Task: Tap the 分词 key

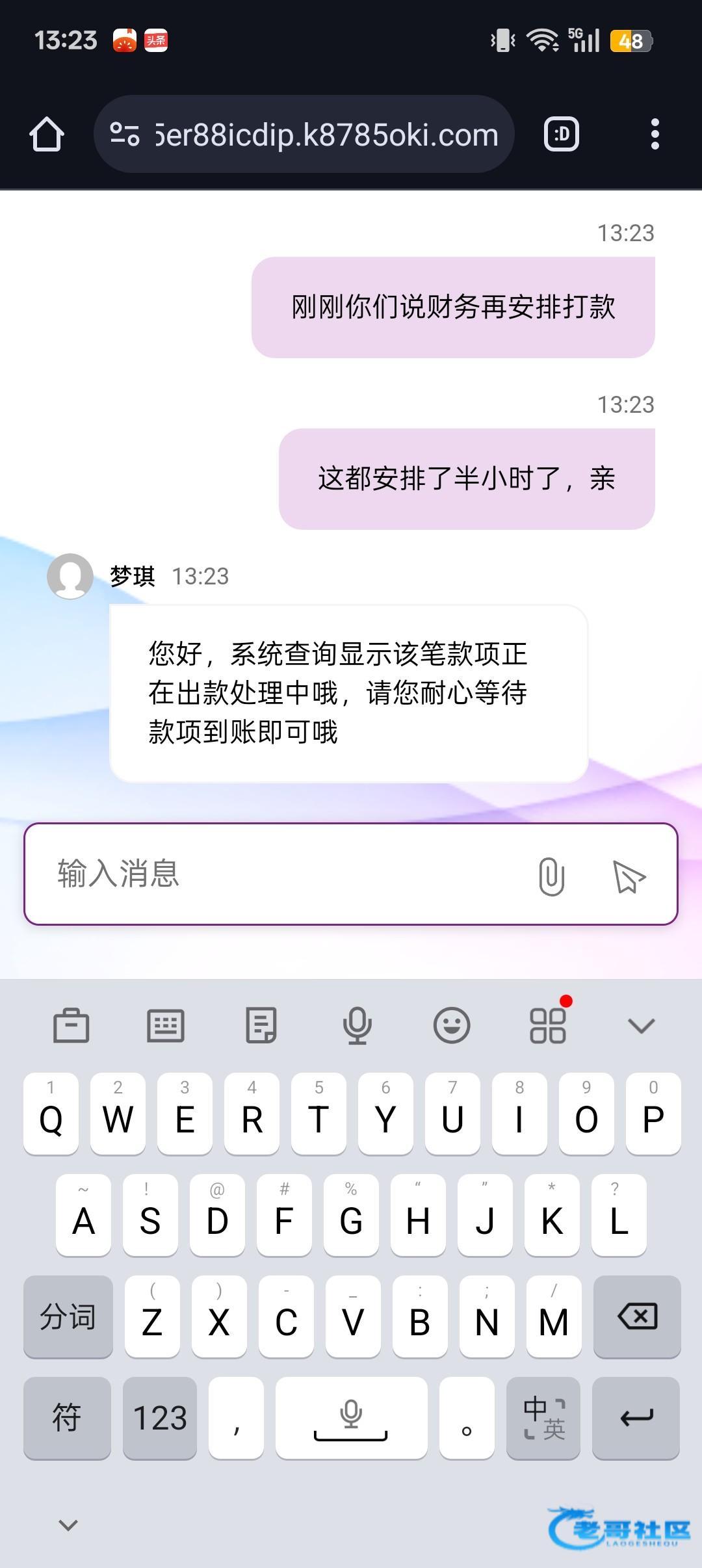Action: pos(68,1317)
